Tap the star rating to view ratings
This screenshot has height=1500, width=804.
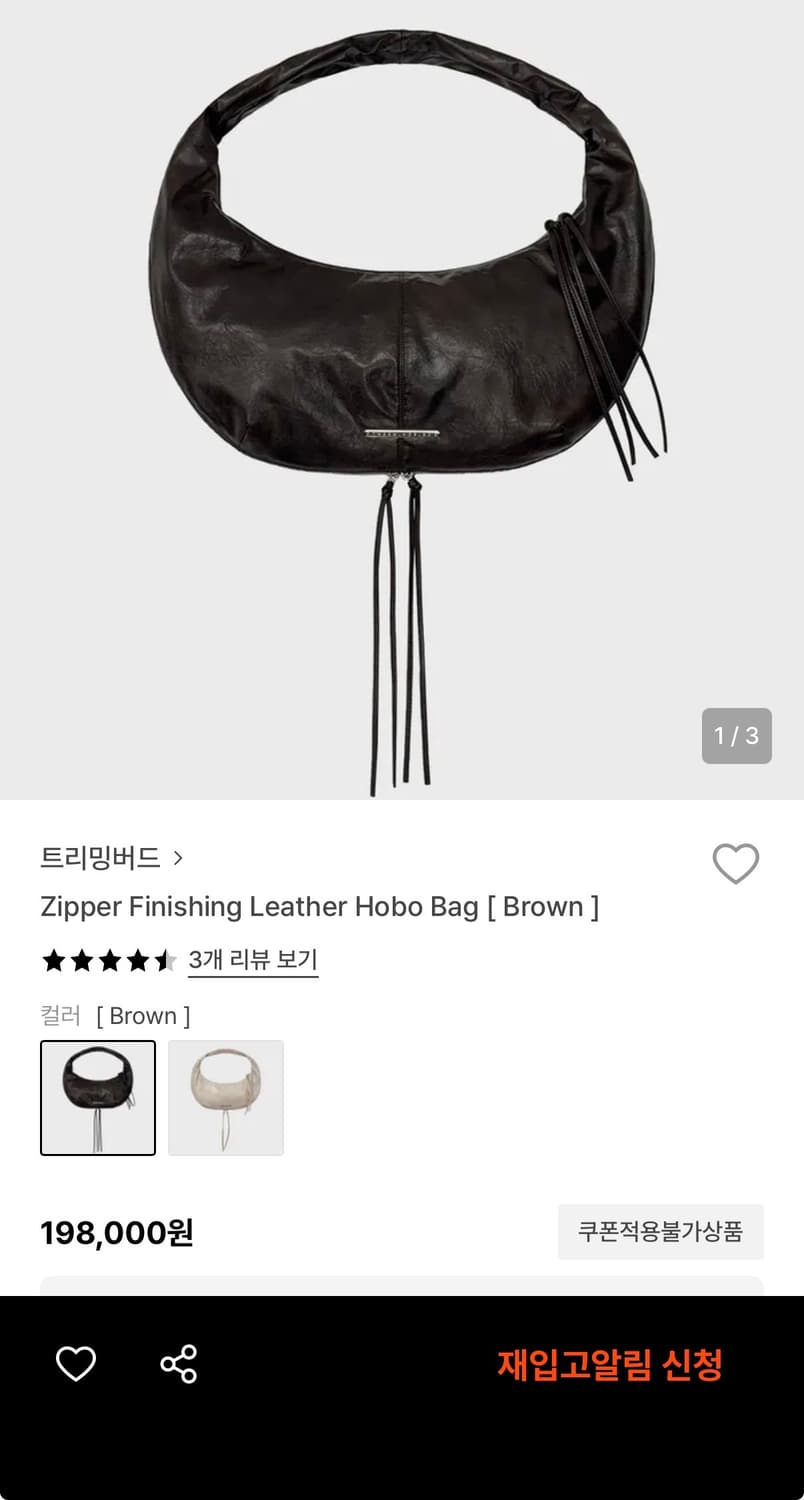[x=108, y=960]
